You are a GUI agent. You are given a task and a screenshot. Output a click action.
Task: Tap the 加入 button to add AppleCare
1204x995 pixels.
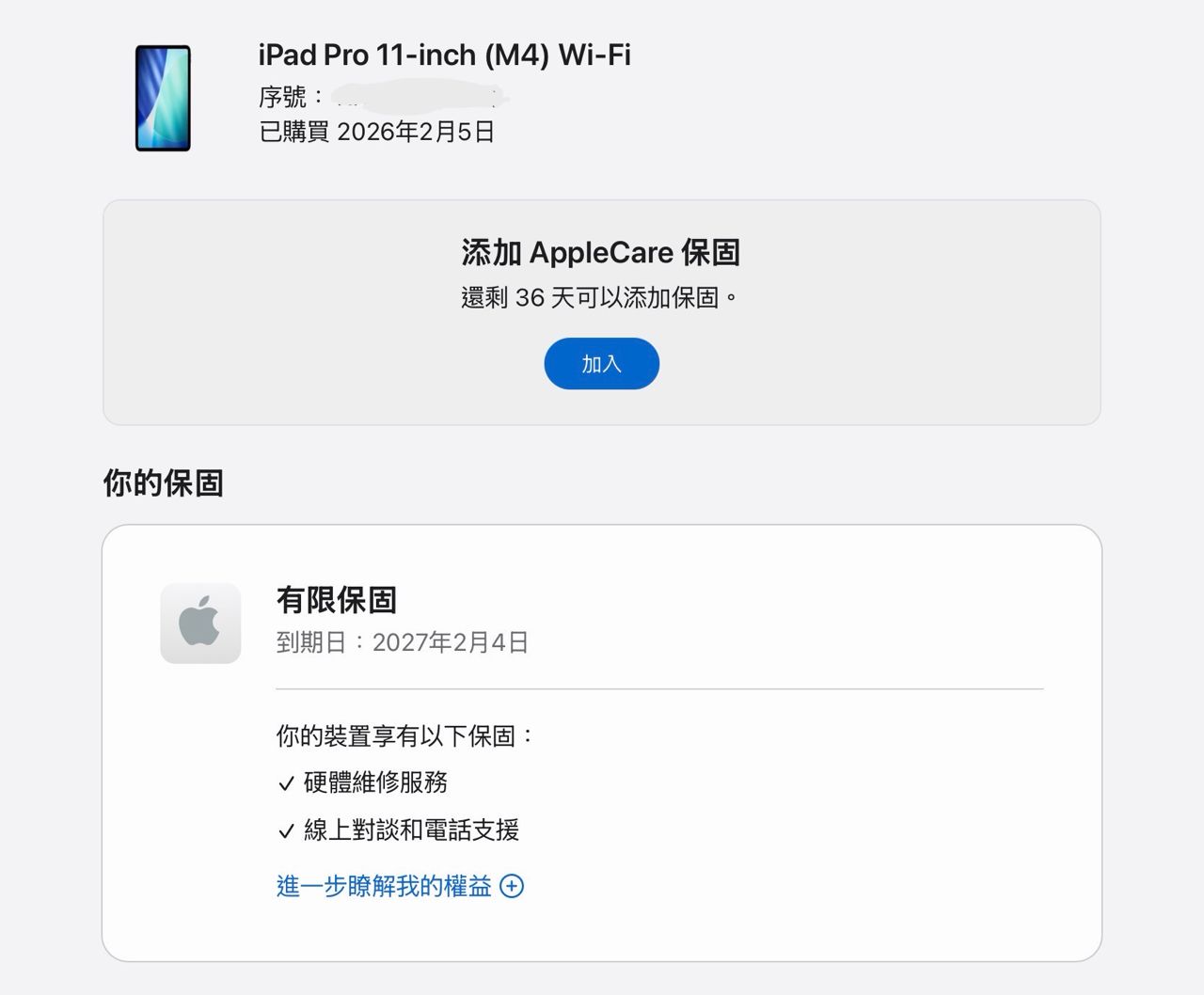click(x=601, y=364)
